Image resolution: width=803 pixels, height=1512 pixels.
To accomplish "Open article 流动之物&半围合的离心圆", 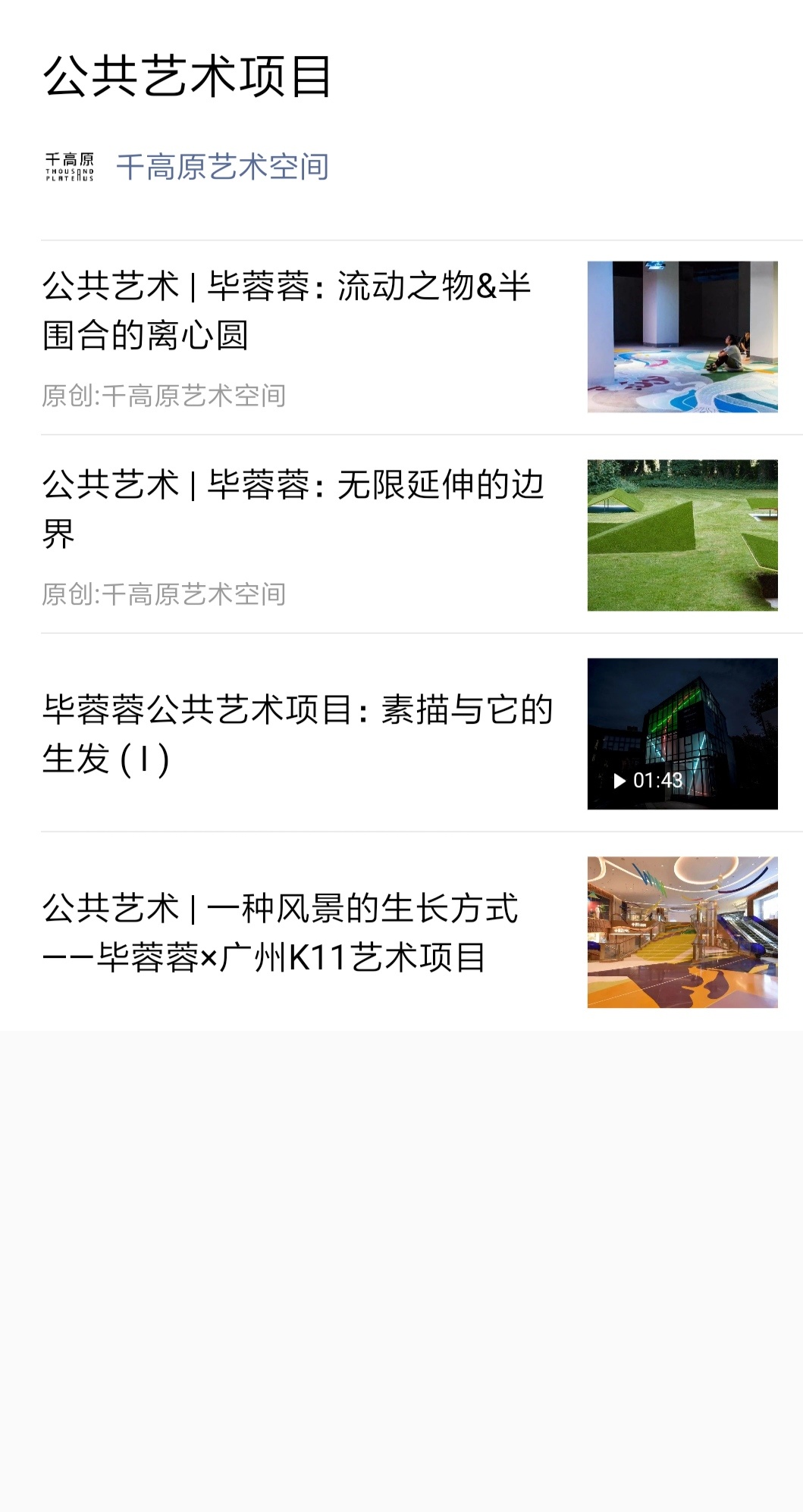I will pos(287,311).
